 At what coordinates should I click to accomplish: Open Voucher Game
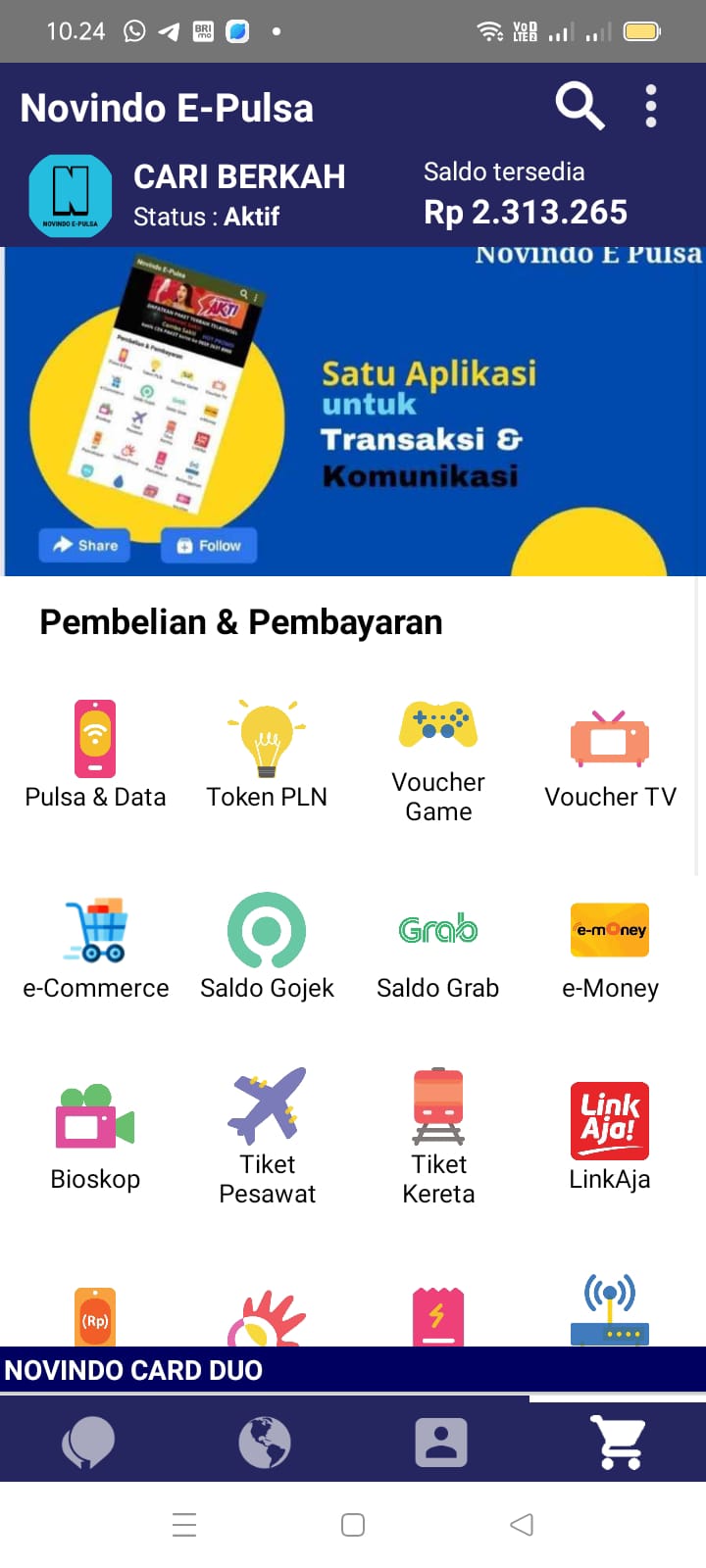click(438, 755)
